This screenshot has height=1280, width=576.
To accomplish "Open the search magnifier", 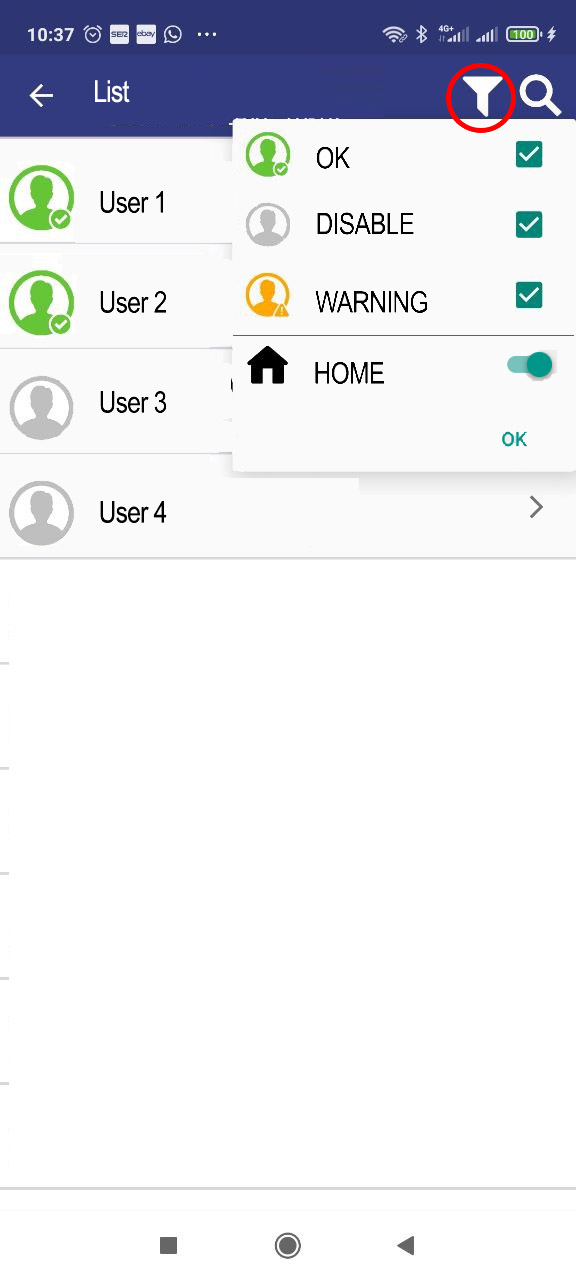I will click(x=541, y=96).
